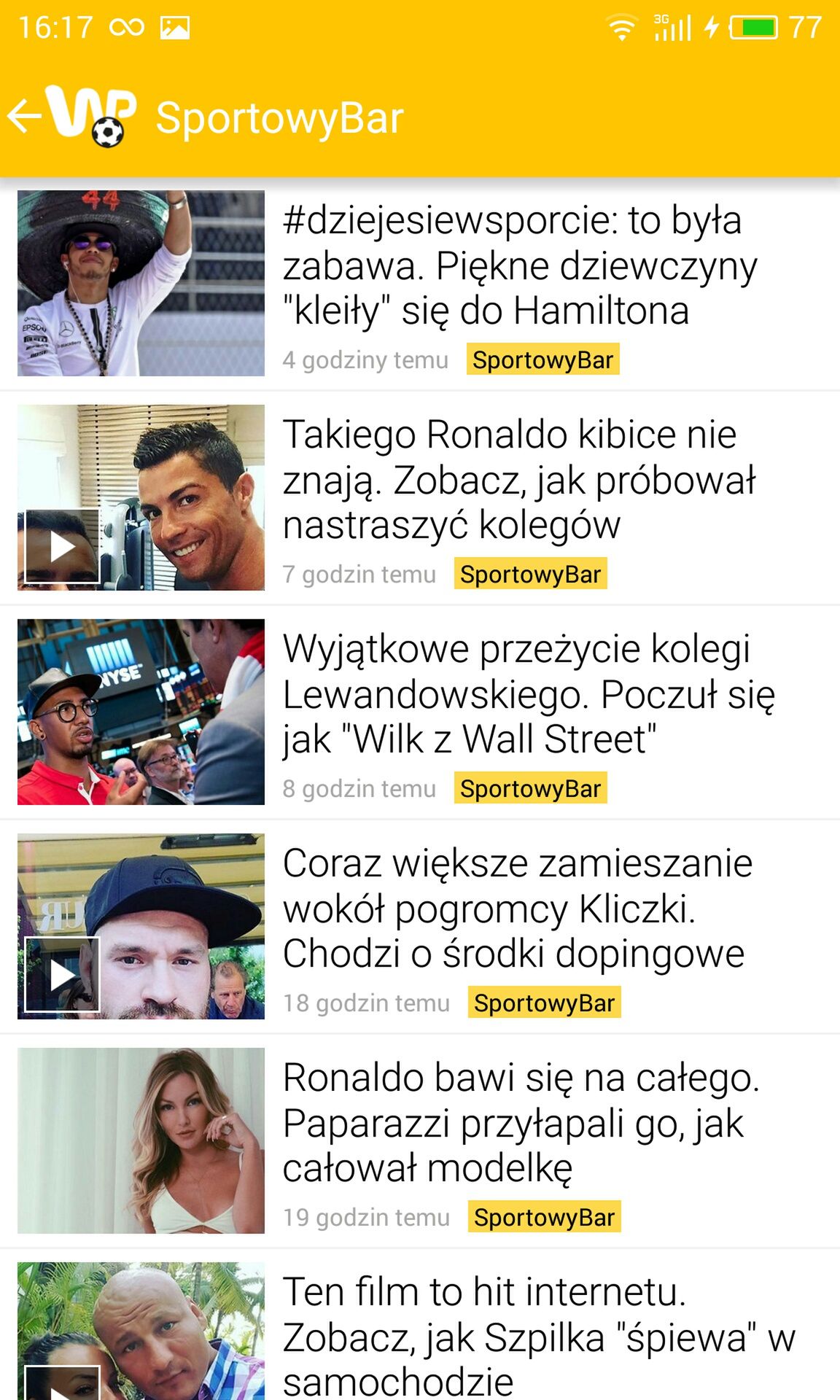840x1400 pixels.
Task: Tap SportowyBar tag under Hamilton article
Action: 543,359
